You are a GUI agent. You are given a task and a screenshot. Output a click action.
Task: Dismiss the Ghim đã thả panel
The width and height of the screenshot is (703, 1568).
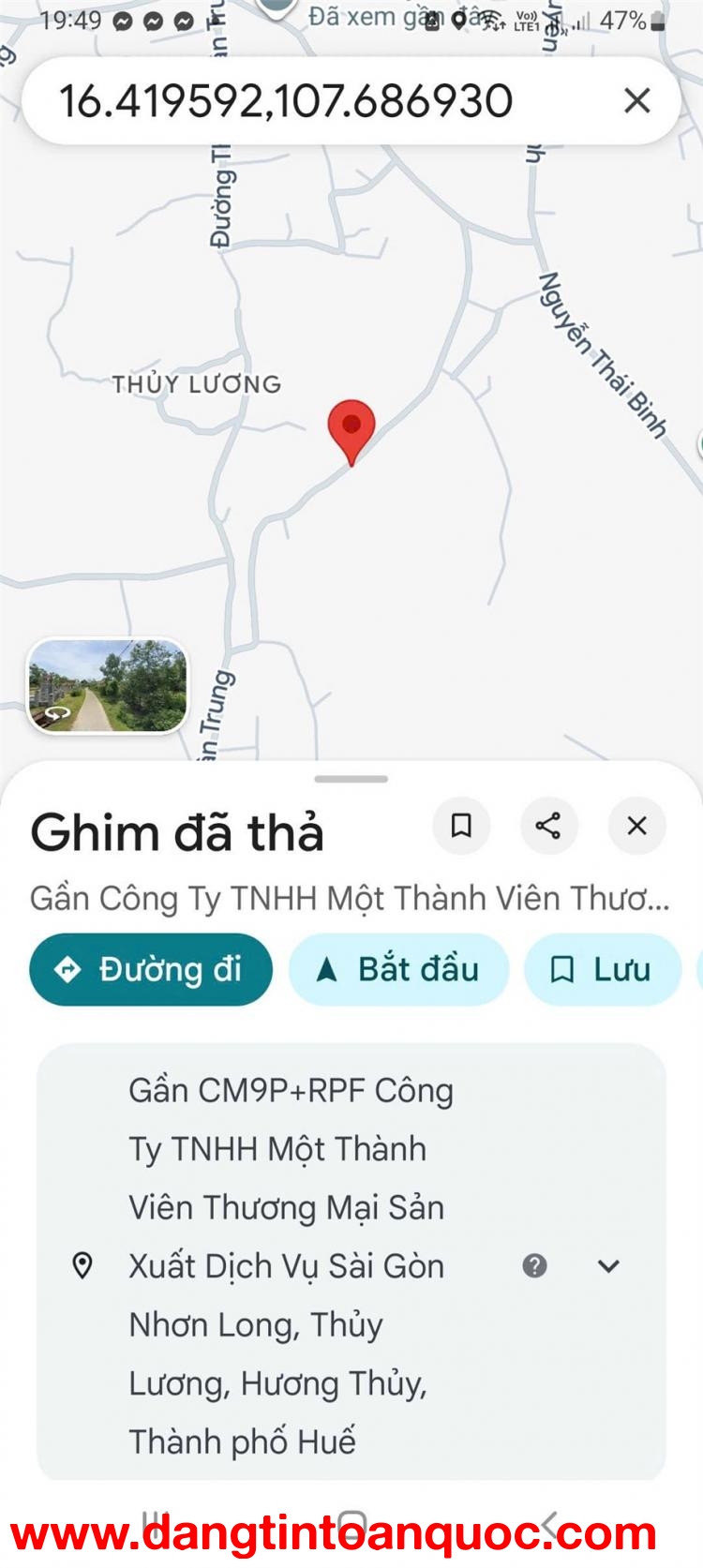(636, 826)
